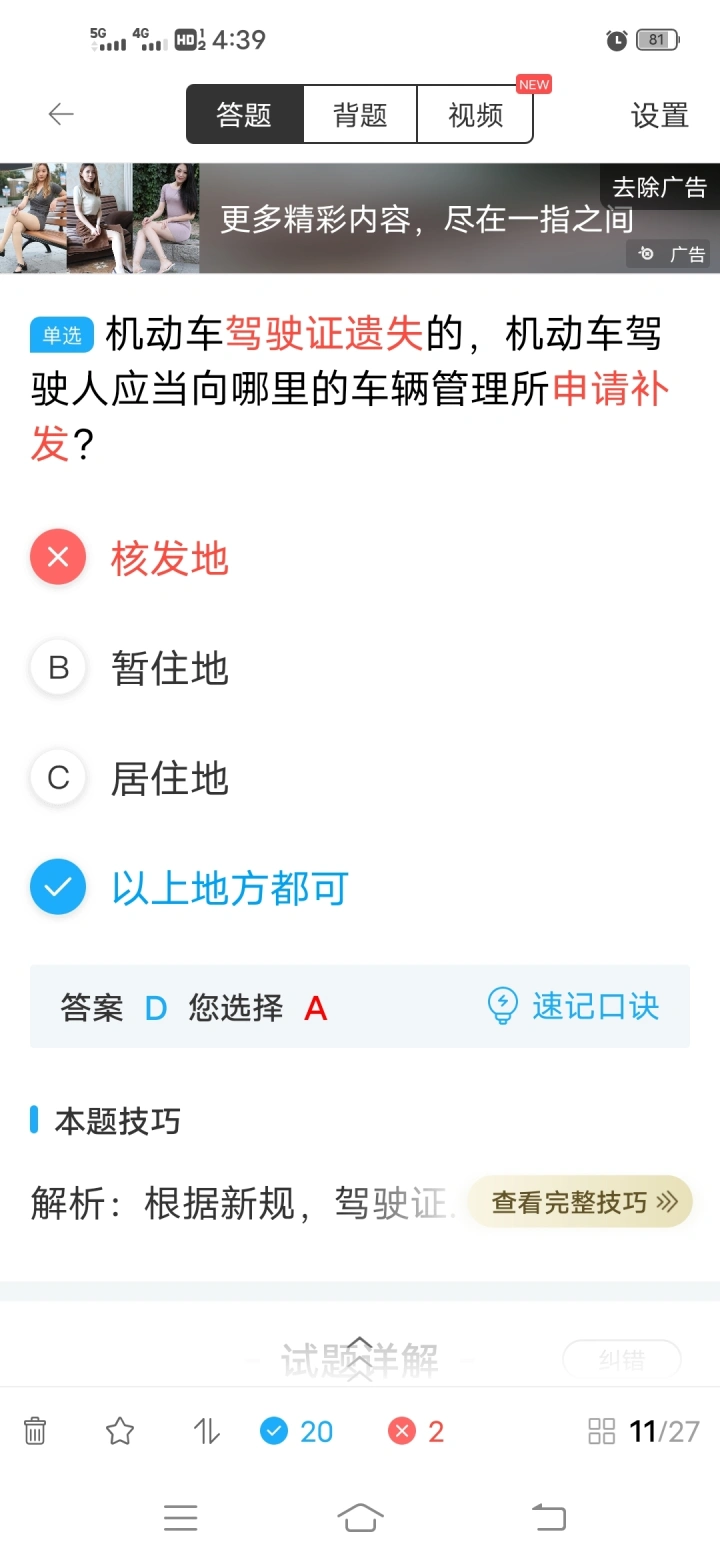This screenshot has width=720, height=1560.
Task: Tap 去除广告 to remove ads
Action: (659, 187)
